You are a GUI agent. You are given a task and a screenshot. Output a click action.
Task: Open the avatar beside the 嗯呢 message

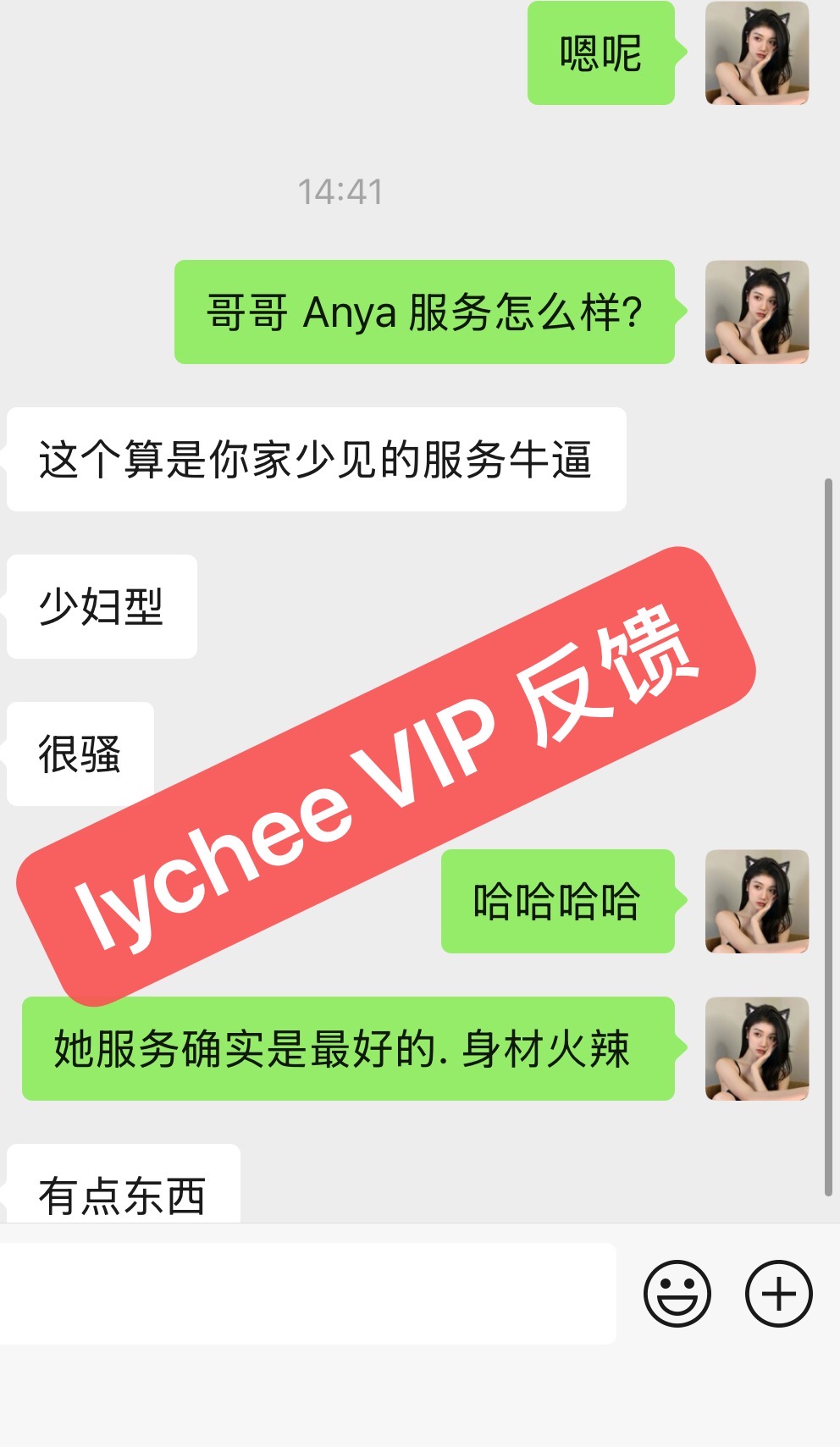(x=757, y=53)
